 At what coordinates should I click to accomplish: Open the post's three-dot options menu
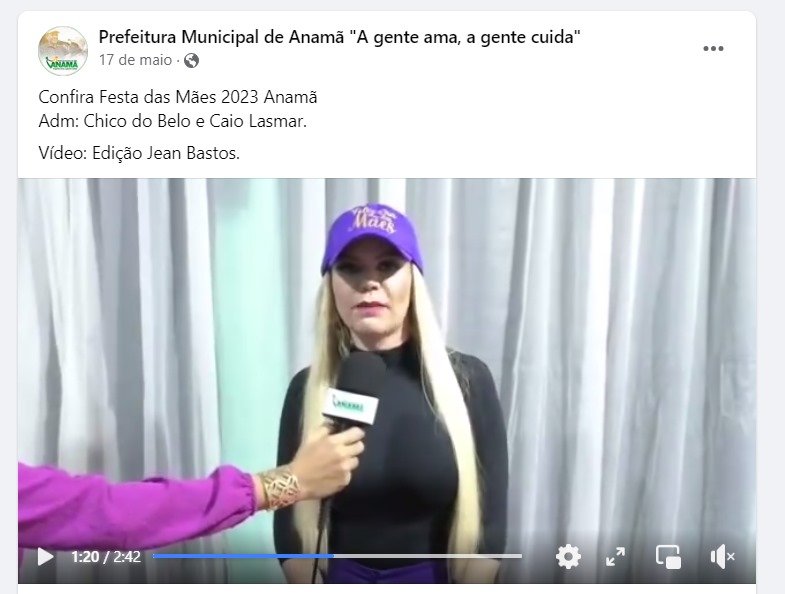click(x=712, y=48)
